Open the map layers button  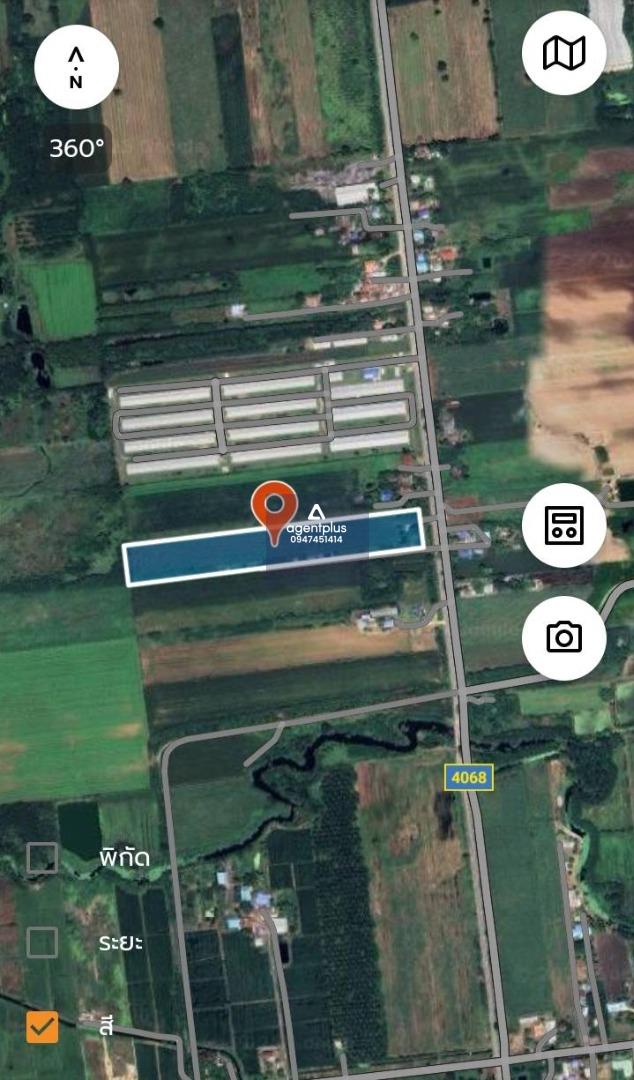[x=564, y=53]
